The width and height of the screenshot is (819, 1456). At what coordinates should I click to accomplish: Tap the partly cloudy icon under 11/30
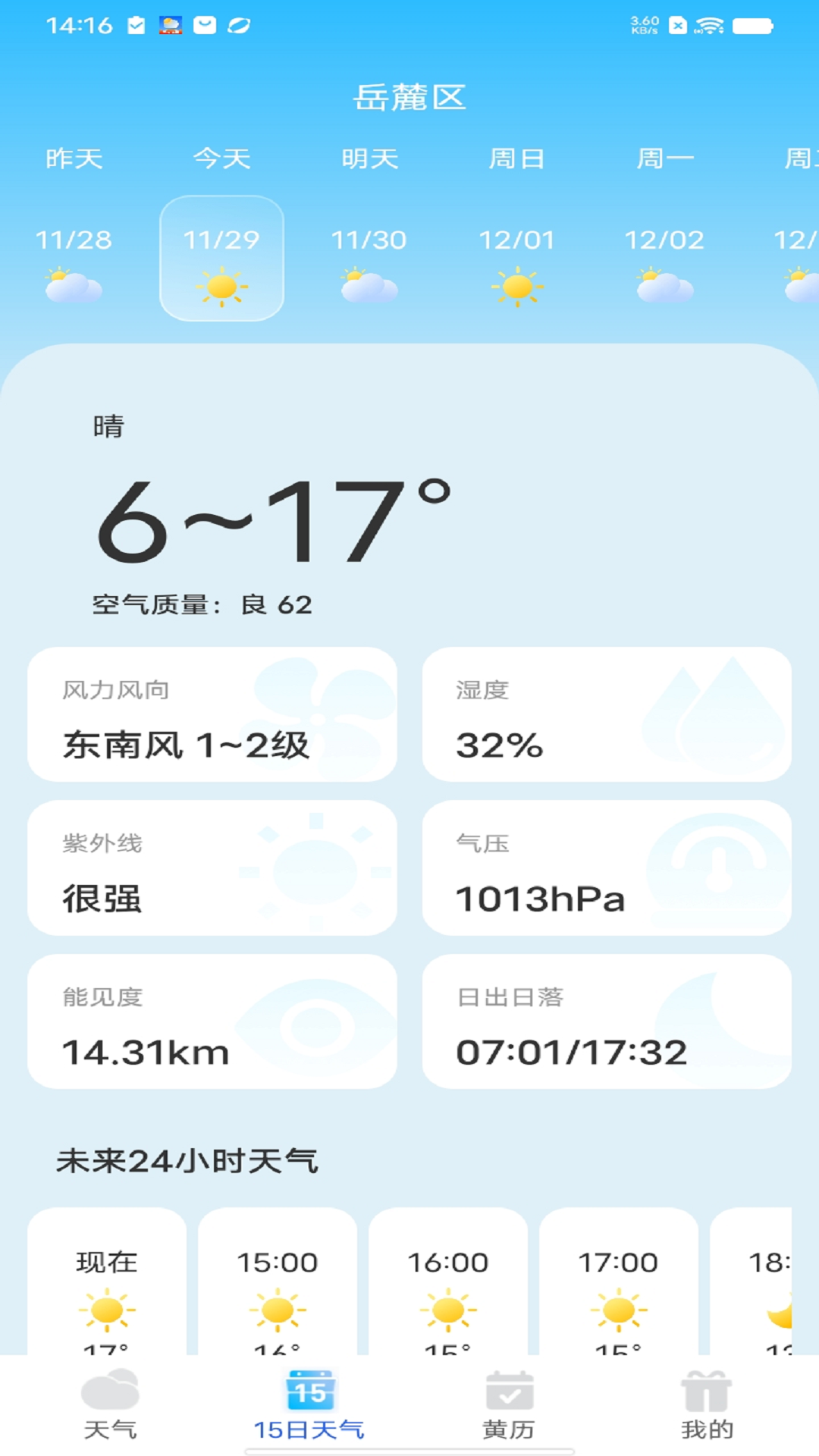[368, 286]
